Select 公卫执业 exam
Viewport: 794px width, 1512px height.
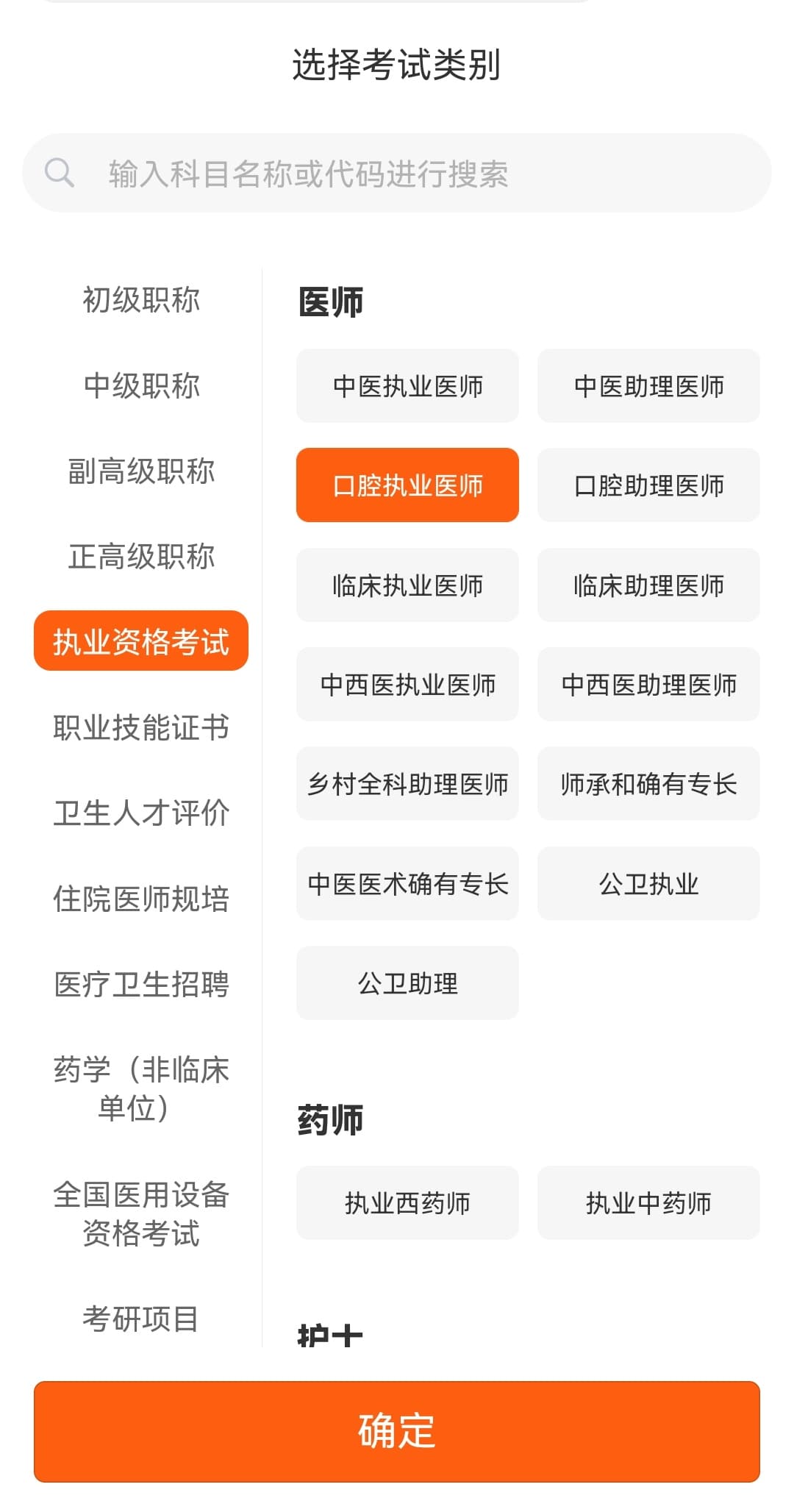point(648,883)
